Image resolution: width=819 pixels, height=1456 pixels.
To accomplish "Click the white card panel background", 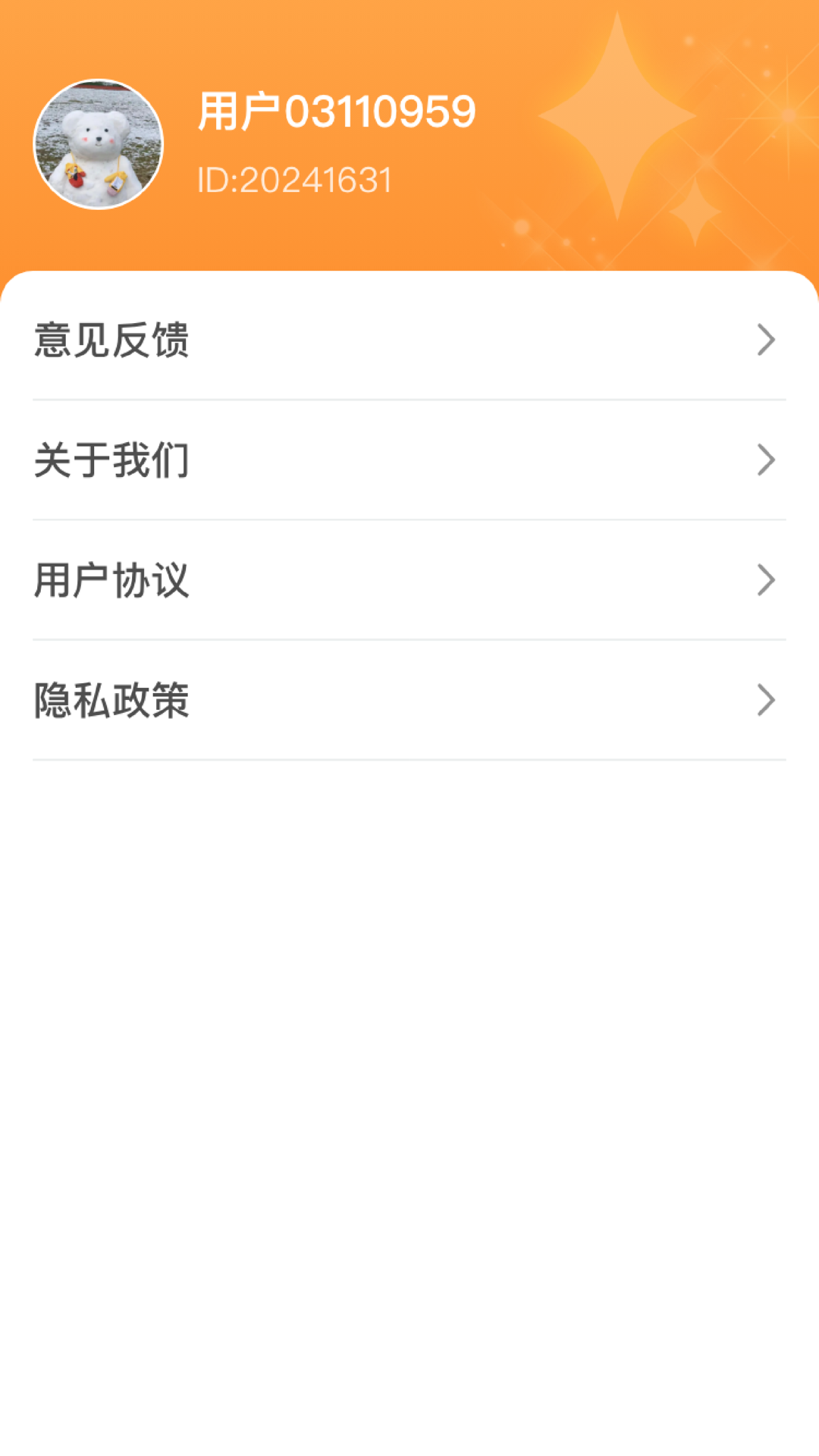I will [x=409, y=986].
